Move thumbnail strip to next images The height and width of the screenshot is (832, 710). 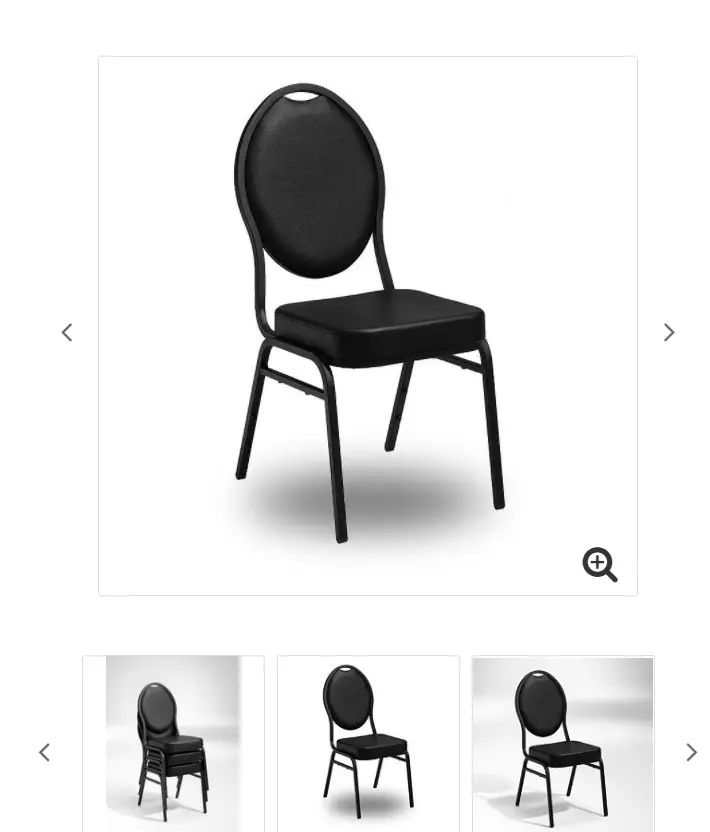[691, 752]
